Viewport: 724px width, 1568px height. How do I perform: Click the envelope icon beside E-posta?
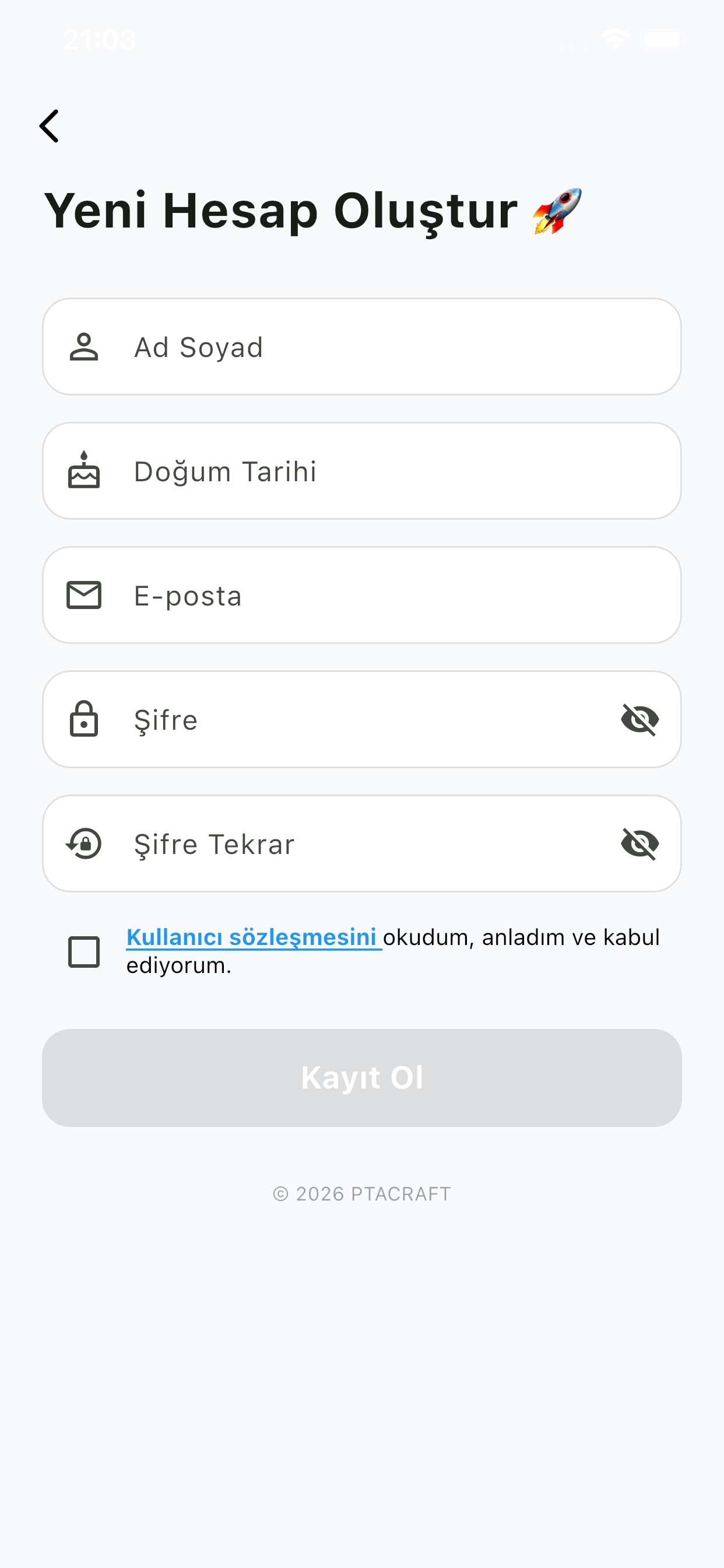(x=84, y=594)
